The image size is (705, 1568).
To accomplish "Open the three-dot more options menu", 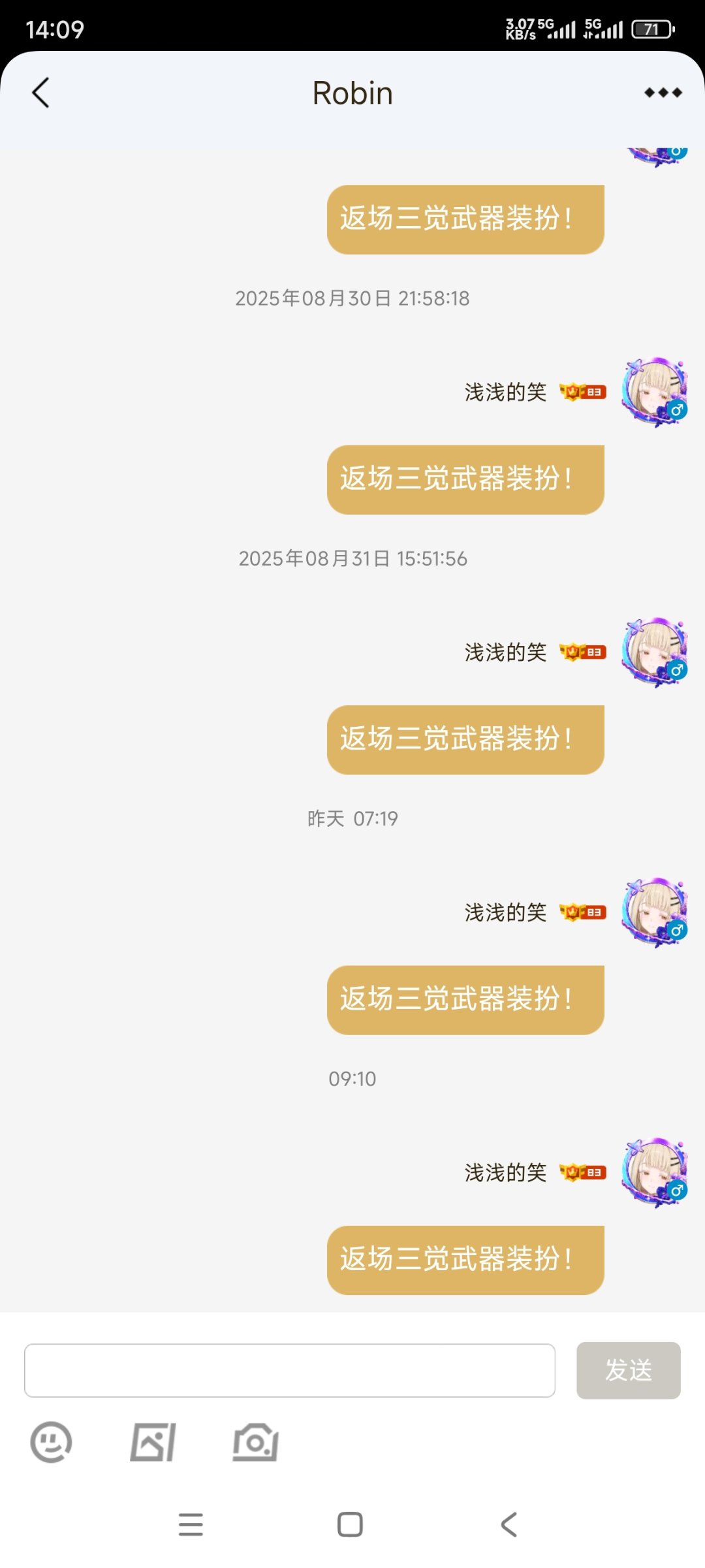I will pos(663,93).
